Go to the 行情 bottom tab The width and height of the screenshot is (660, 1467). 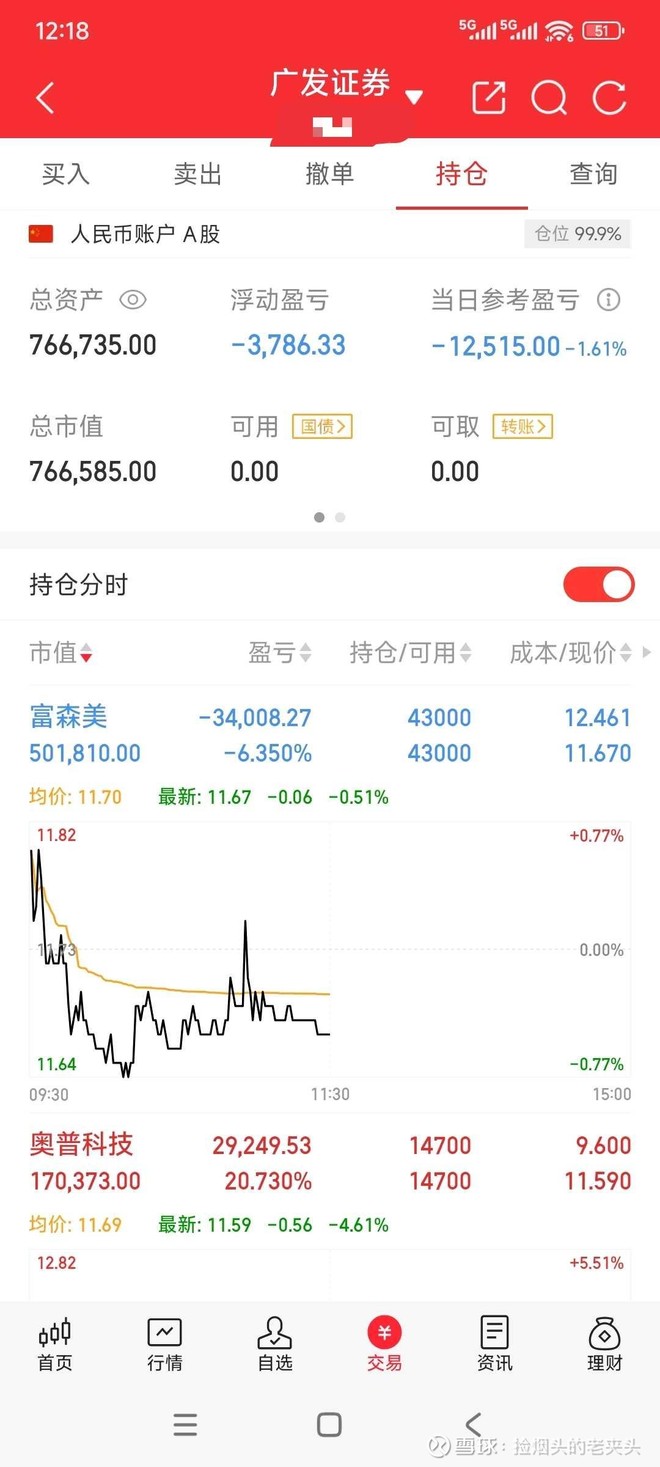pyautogui.click(x=165, y=1343)
